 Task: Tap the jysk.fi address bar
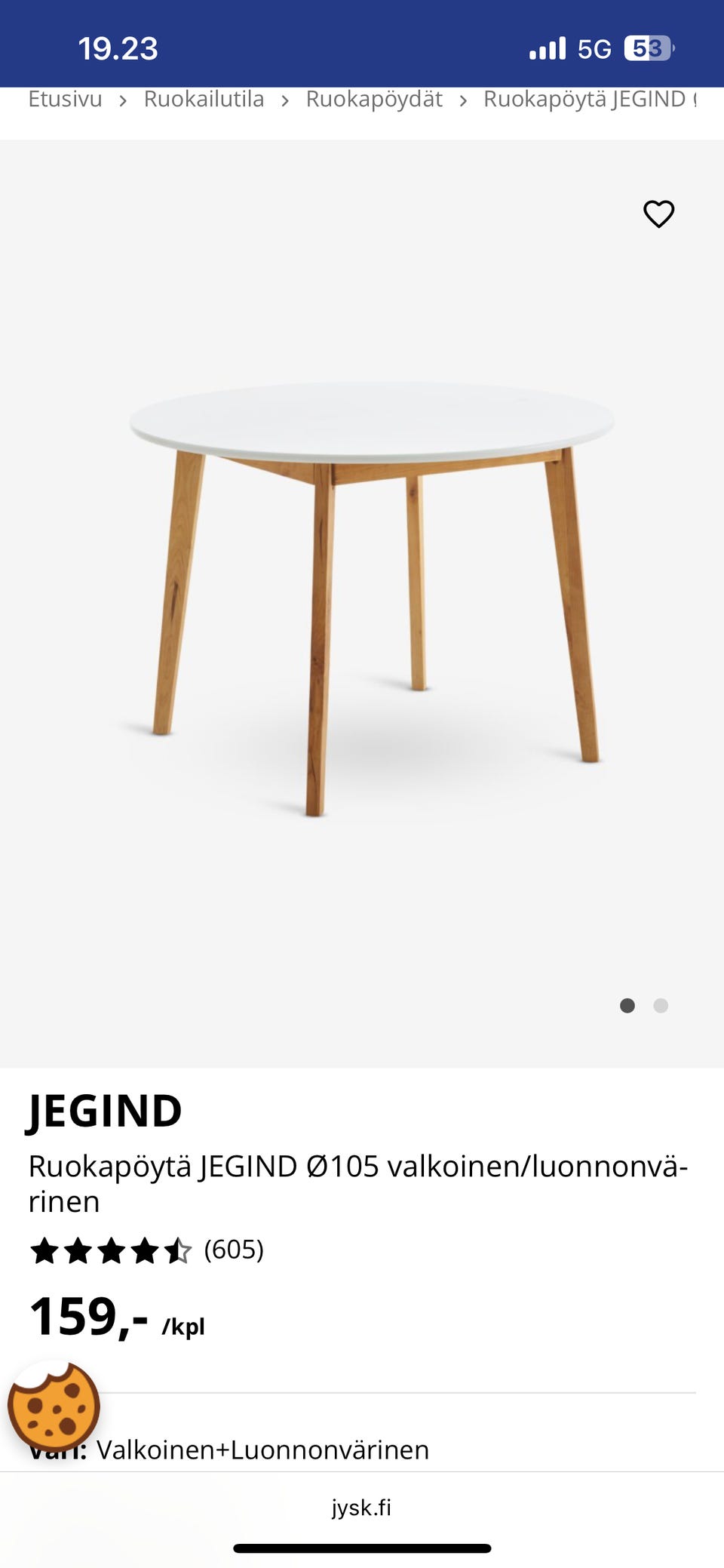coord(362,1508)
